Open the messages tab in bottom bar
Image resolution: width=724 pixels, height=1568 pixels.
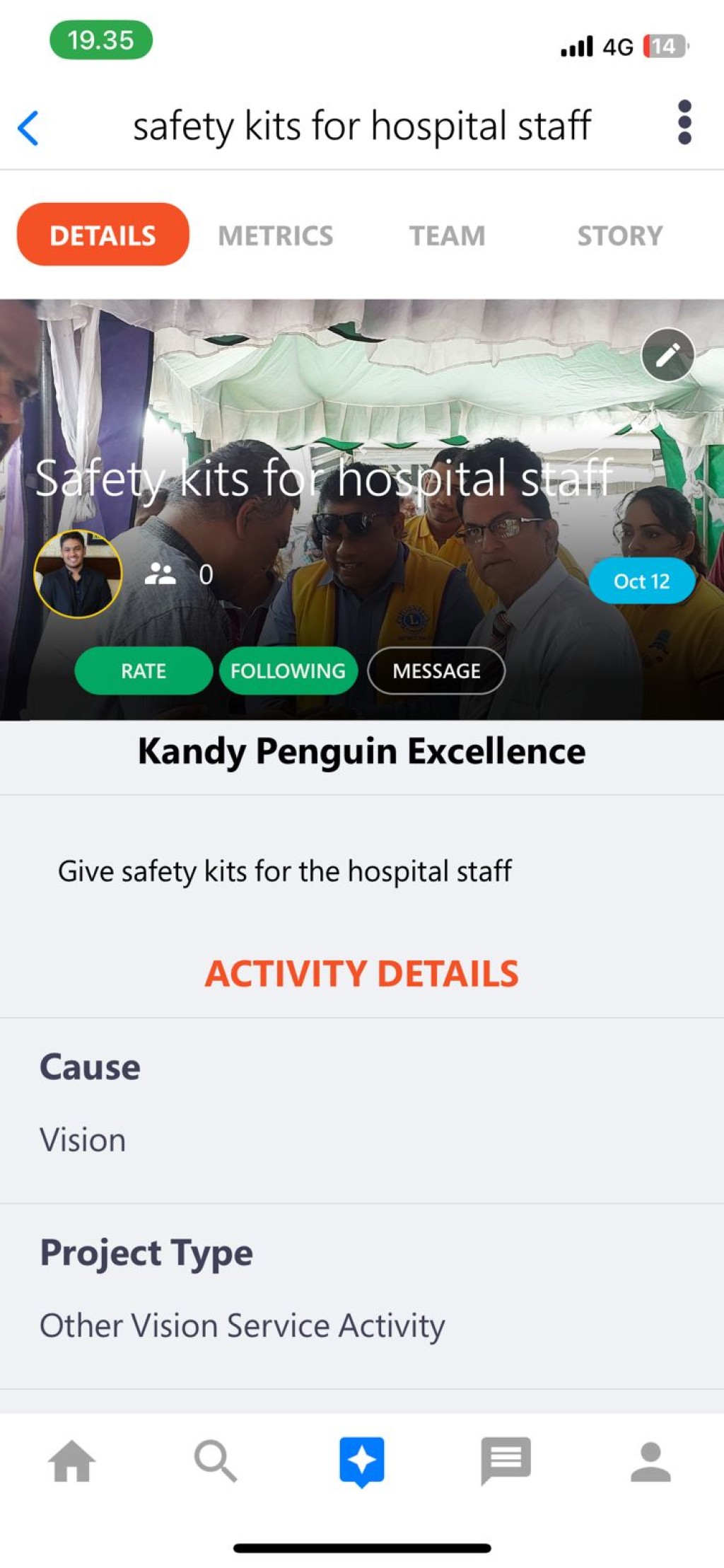point(506,1460)
